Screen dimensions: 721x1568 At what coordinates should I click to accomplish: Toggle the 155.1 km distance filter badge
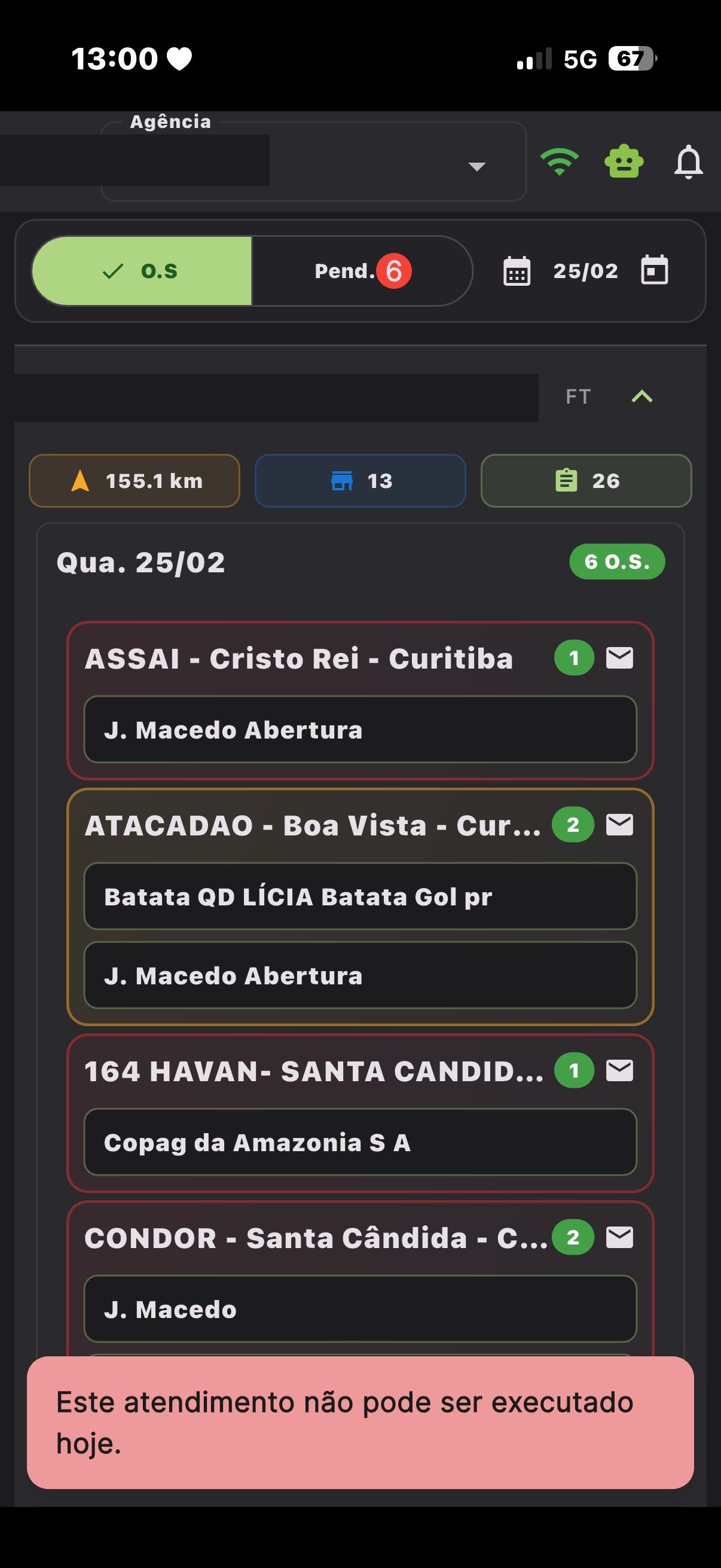pos(135,481)
